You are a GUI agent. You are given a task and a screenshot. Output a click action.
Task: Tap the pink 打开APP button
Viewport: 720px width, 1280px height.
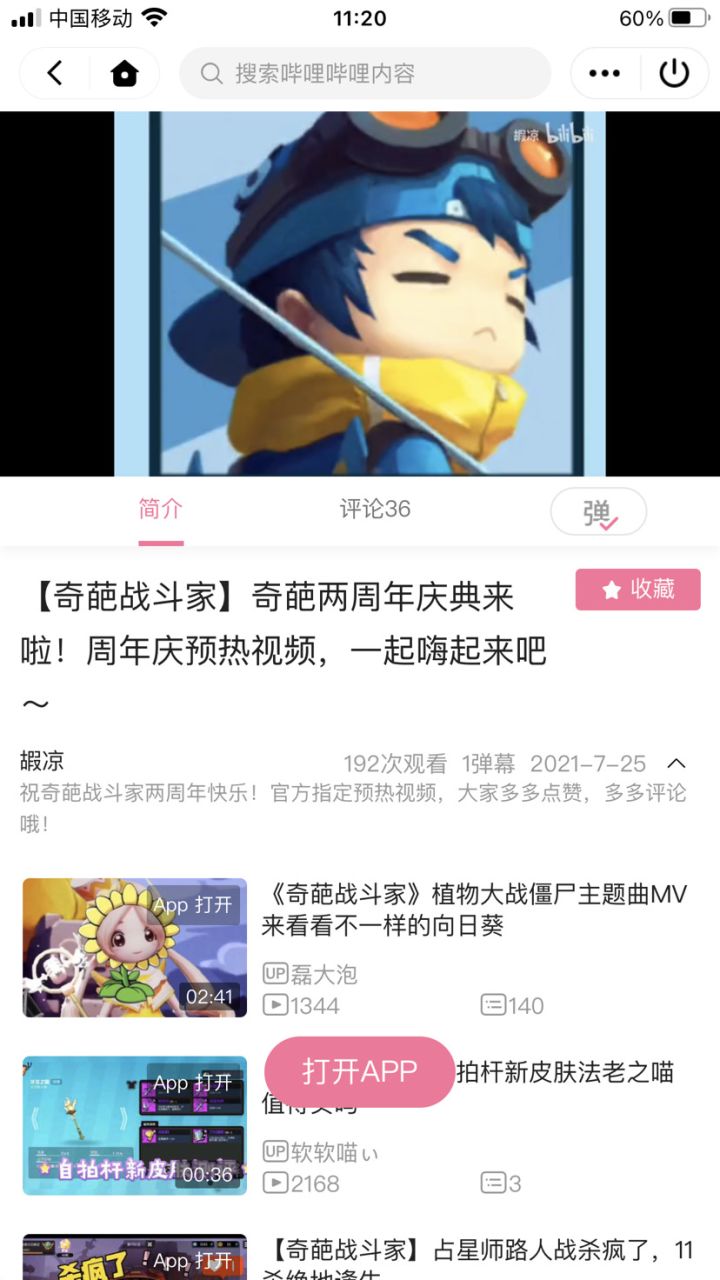pyautogui.click(x=359, y=1071)
